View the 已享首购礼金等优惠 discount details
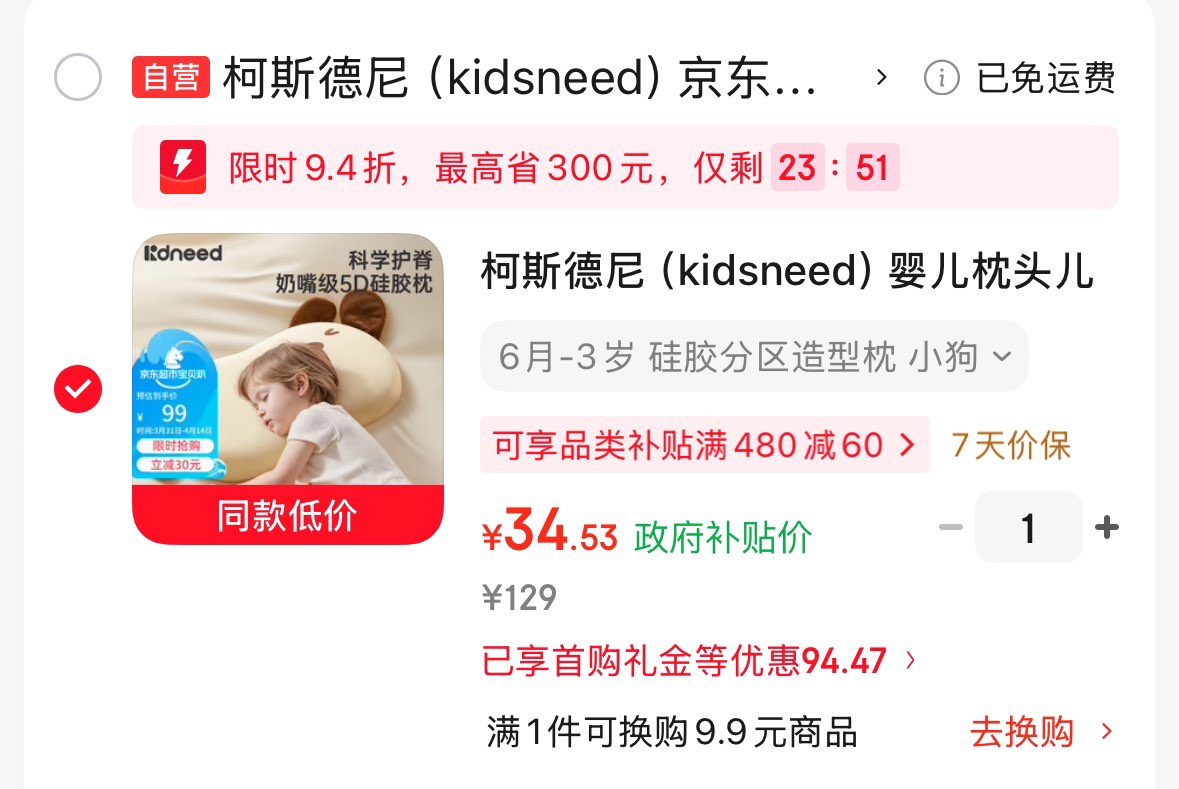The image size is (1179, 789). coord(698,661)
